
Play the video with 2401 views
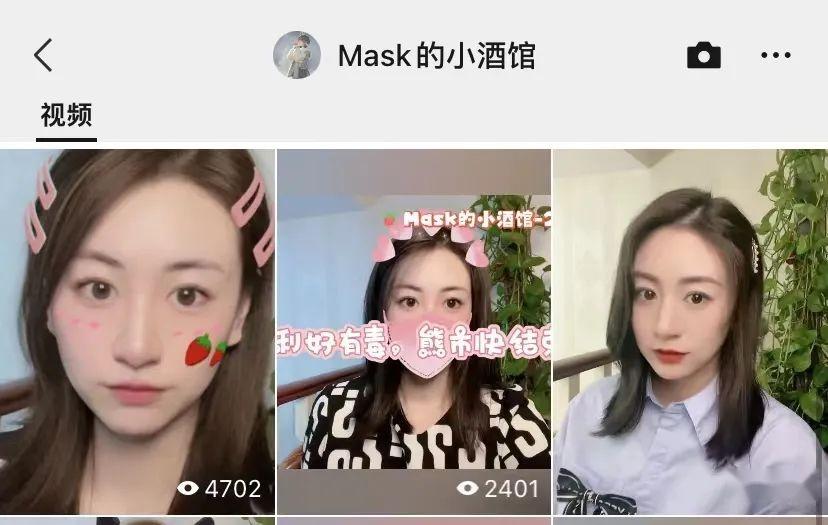tap(414, 330)
